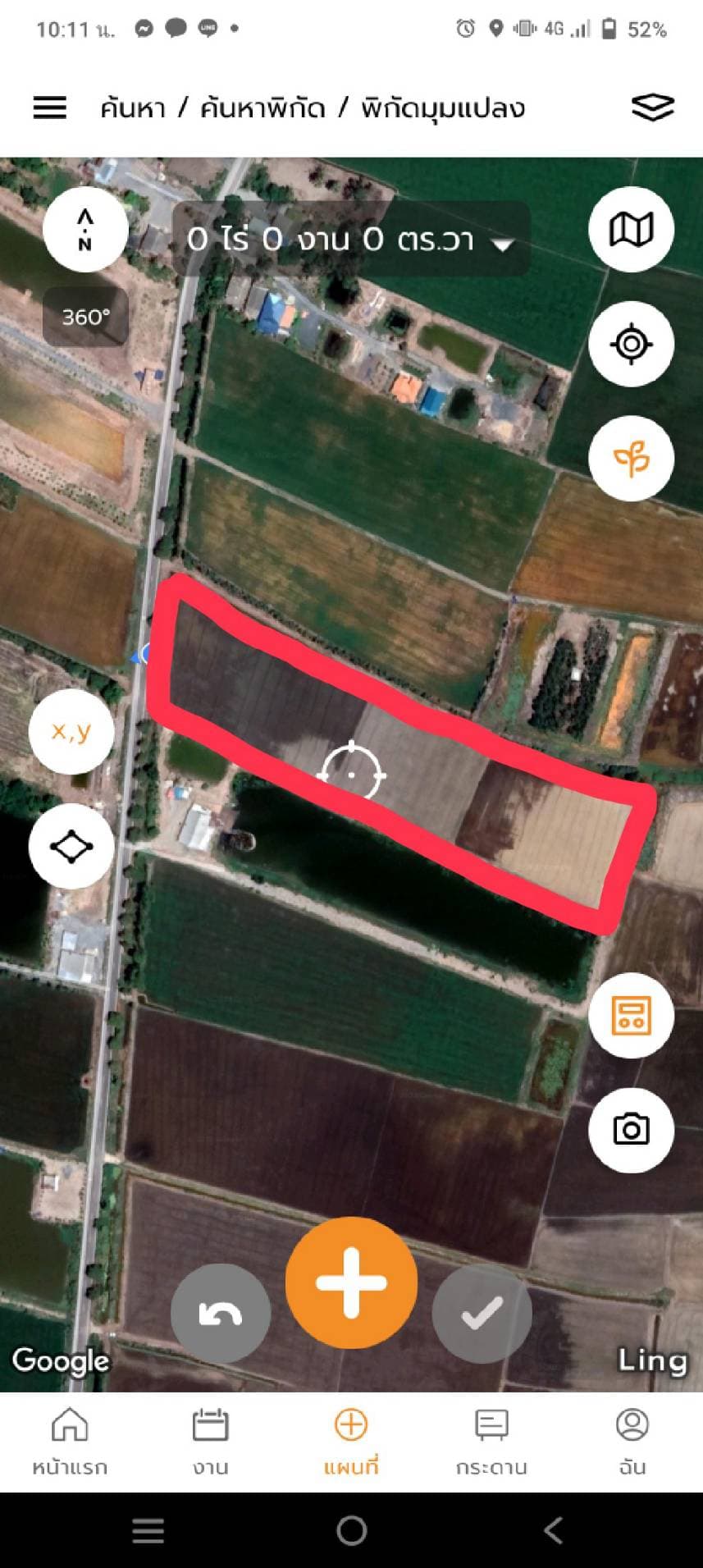Tap the north compass button
Screen dimensions: 703x1568
pyautogui.click(x=85, y=229)
